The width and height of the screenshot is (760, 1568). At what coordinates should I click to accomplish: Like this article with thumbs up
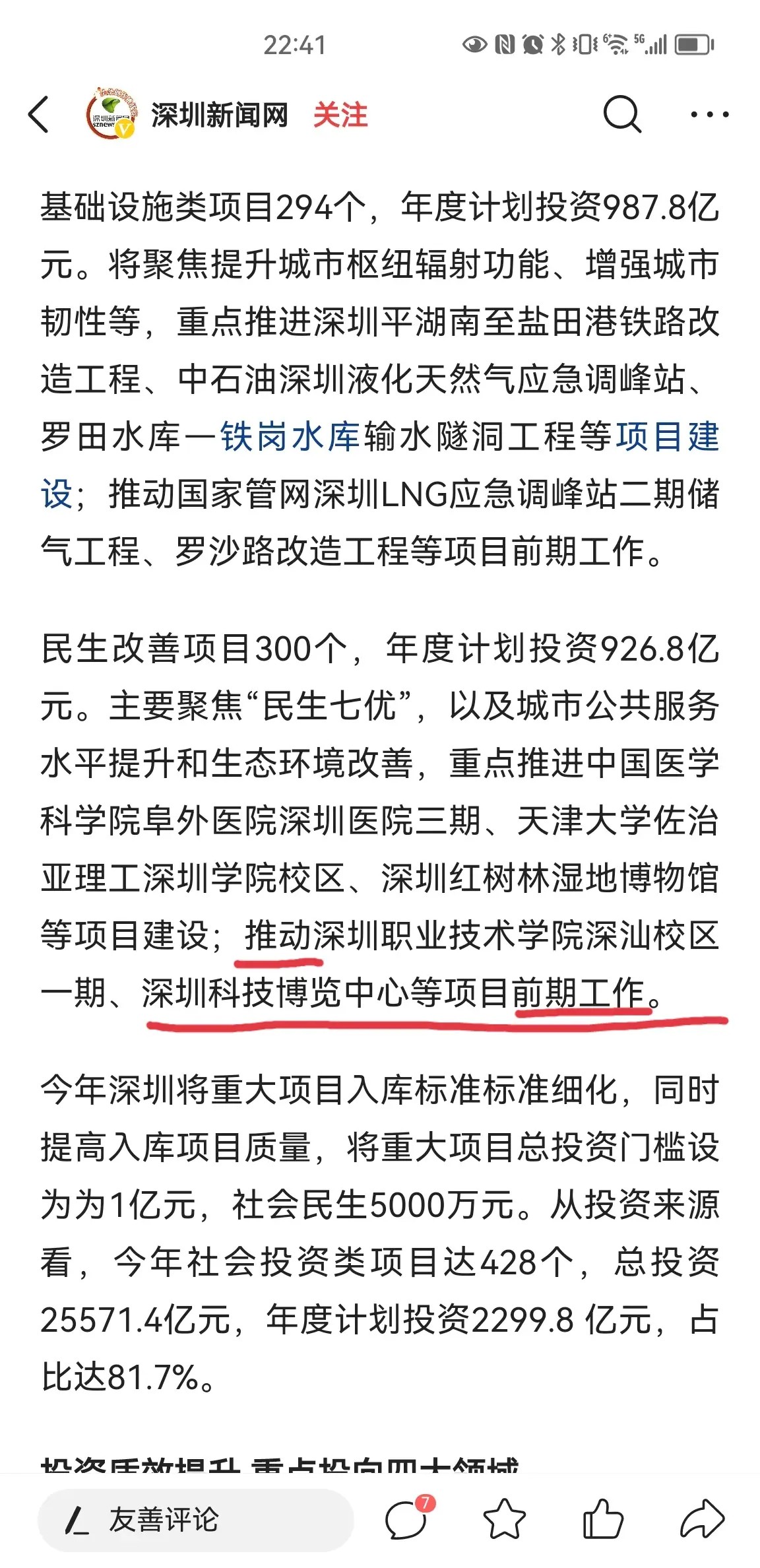(x=602, y=1519)
